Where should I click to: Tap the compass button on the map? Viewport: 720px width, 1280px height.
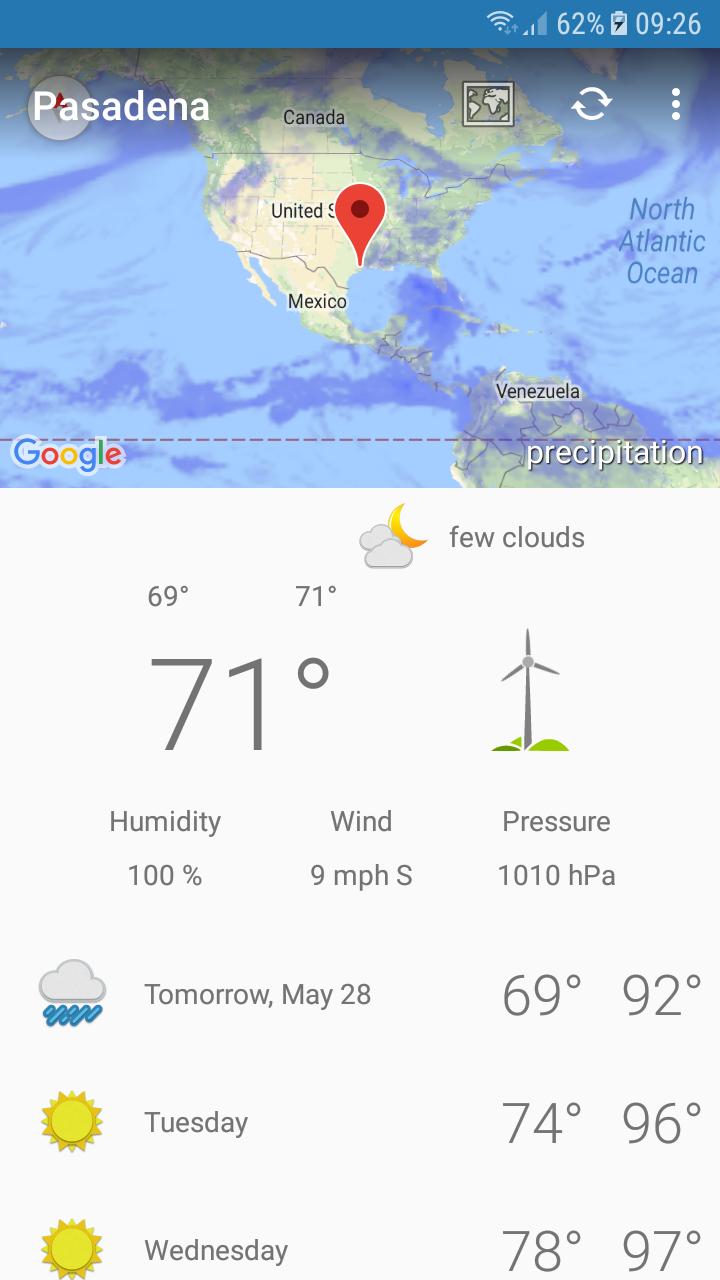point(60,108)
